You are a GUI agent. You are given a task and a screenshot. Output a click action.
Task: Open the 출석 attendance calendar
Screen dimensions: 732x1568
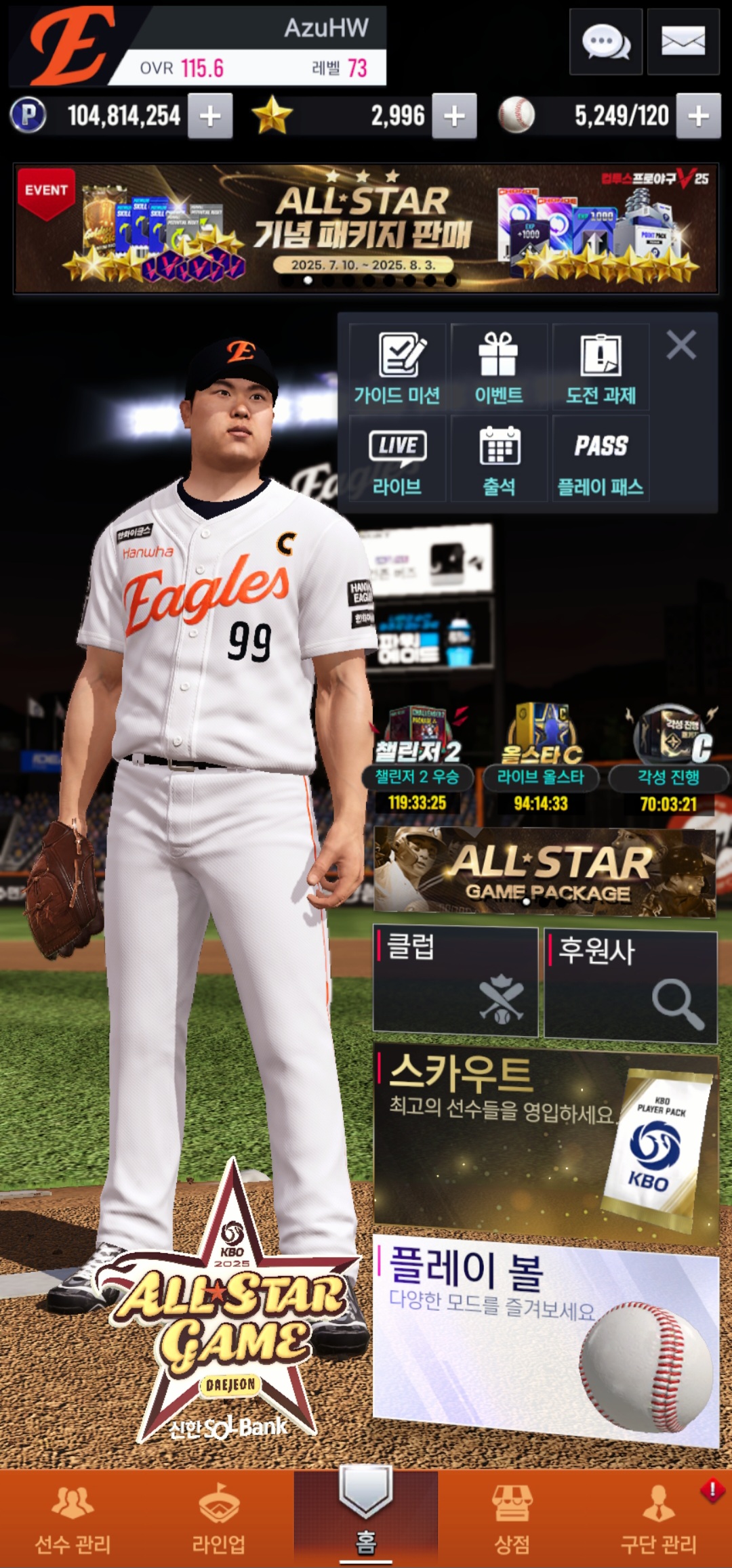[x=499, y=459]
